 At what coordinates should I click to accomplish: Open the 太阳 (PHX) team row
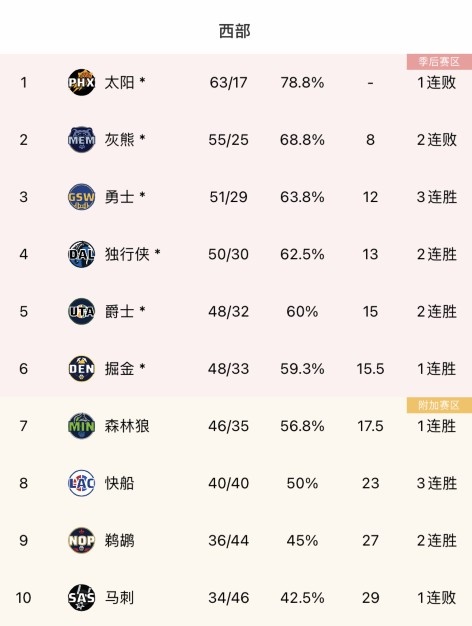click(x=236, y=83)
